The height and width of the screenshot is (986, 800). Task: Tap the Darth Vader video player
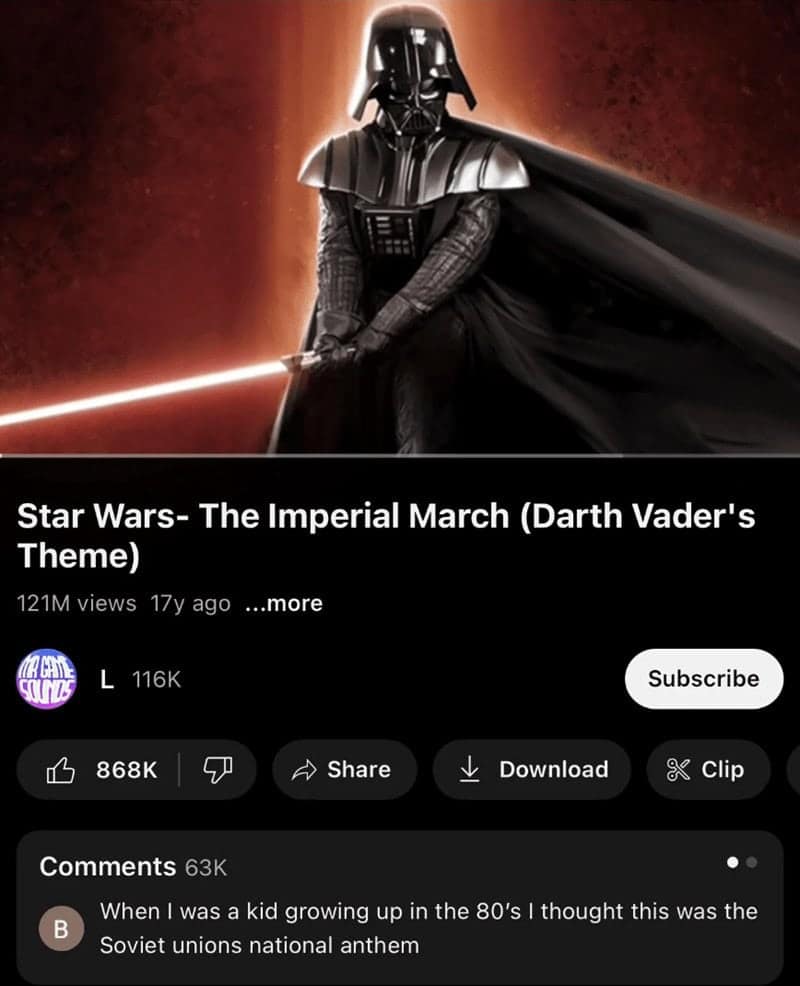(400, 228)
